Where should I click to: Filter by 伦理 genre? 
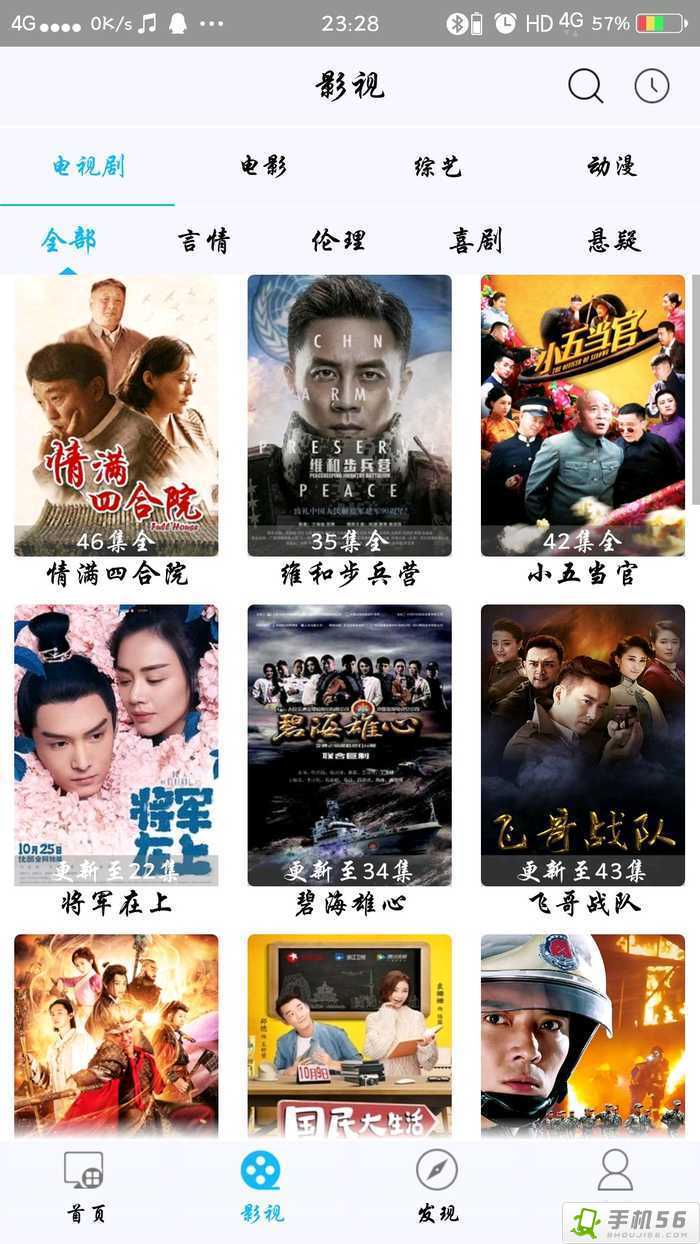click(338, 240)
